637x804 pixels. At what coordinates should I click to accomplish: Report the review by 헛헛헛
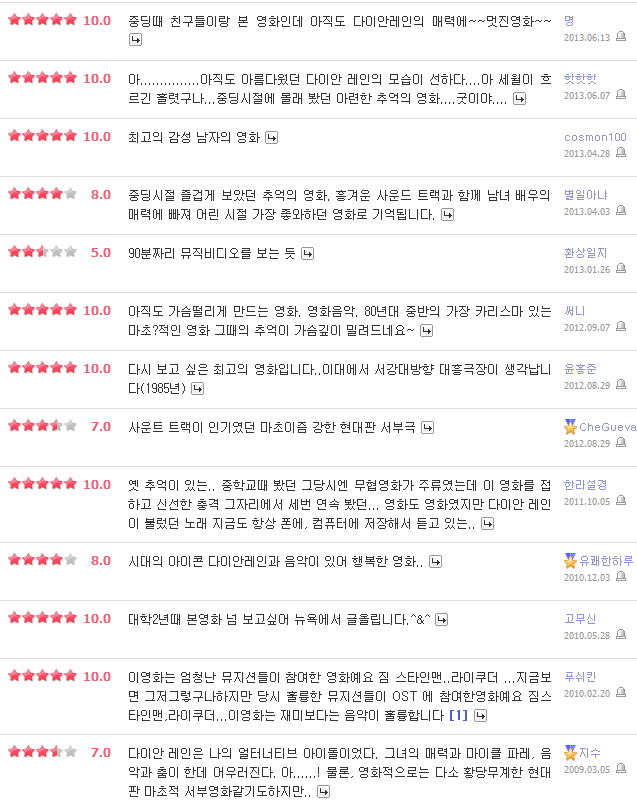tap(622, 95)
